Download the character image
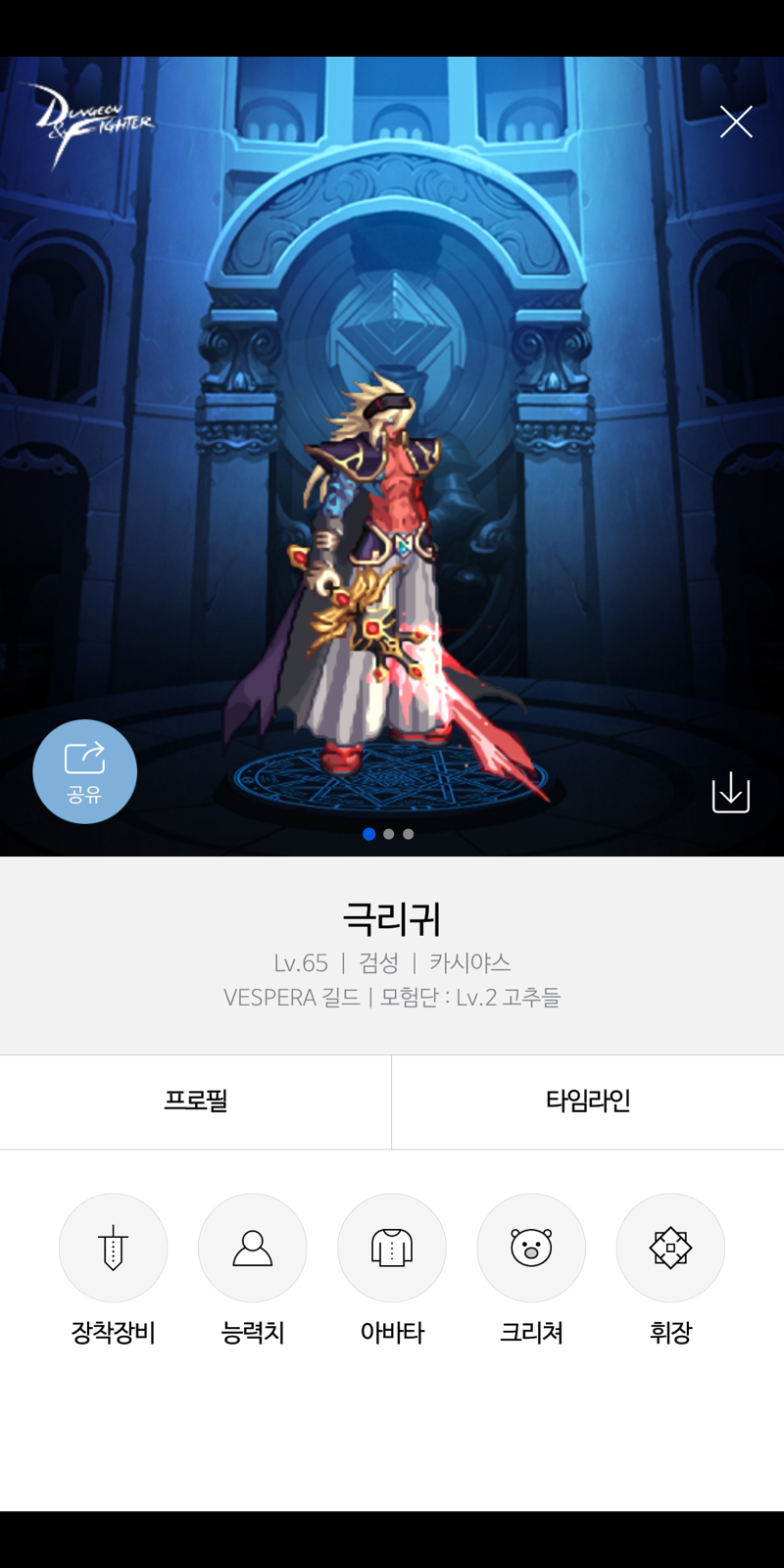The image size is (784, 1568). [x=730, y=792]
